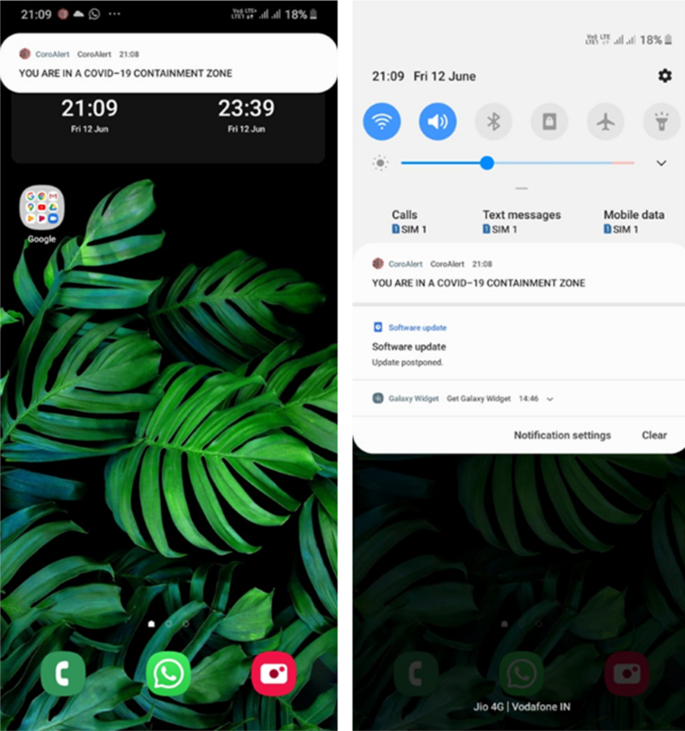Expand brightness options with the chevron
The height and width of the screenshot is (731, 685).
coord(661,163)
